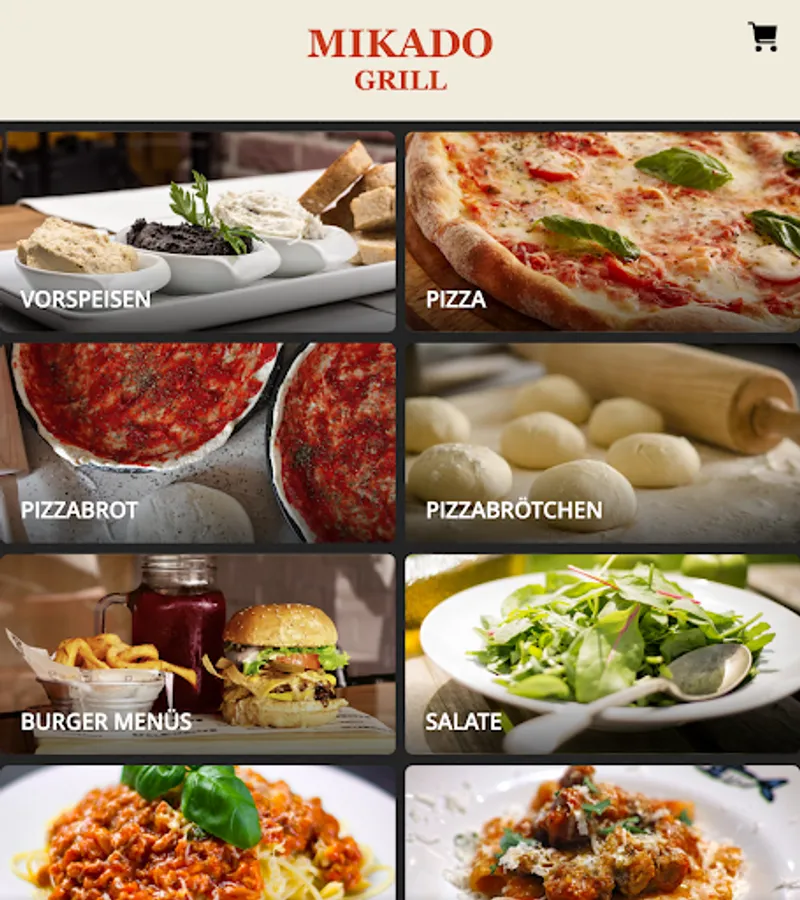Select the Pizza category tile

(603, 232)
